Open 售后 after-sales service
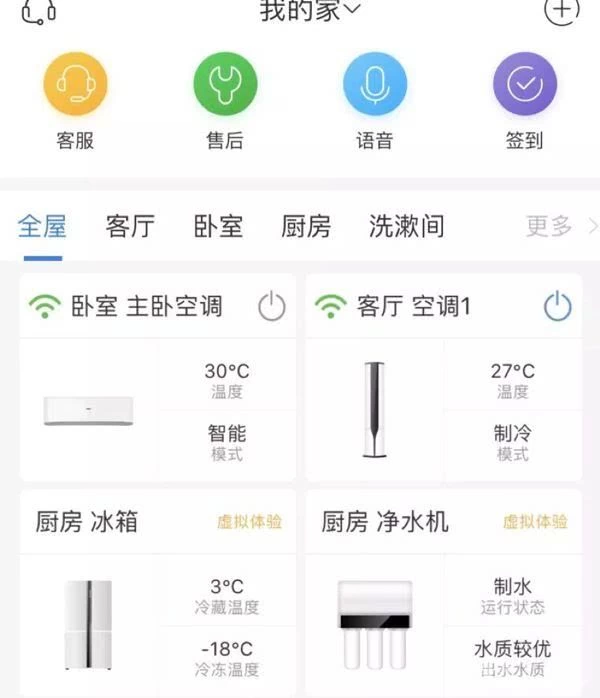Image resolution: width=600 pixels, height=698 pixels. pyautogui.click(x=225, y=85)
